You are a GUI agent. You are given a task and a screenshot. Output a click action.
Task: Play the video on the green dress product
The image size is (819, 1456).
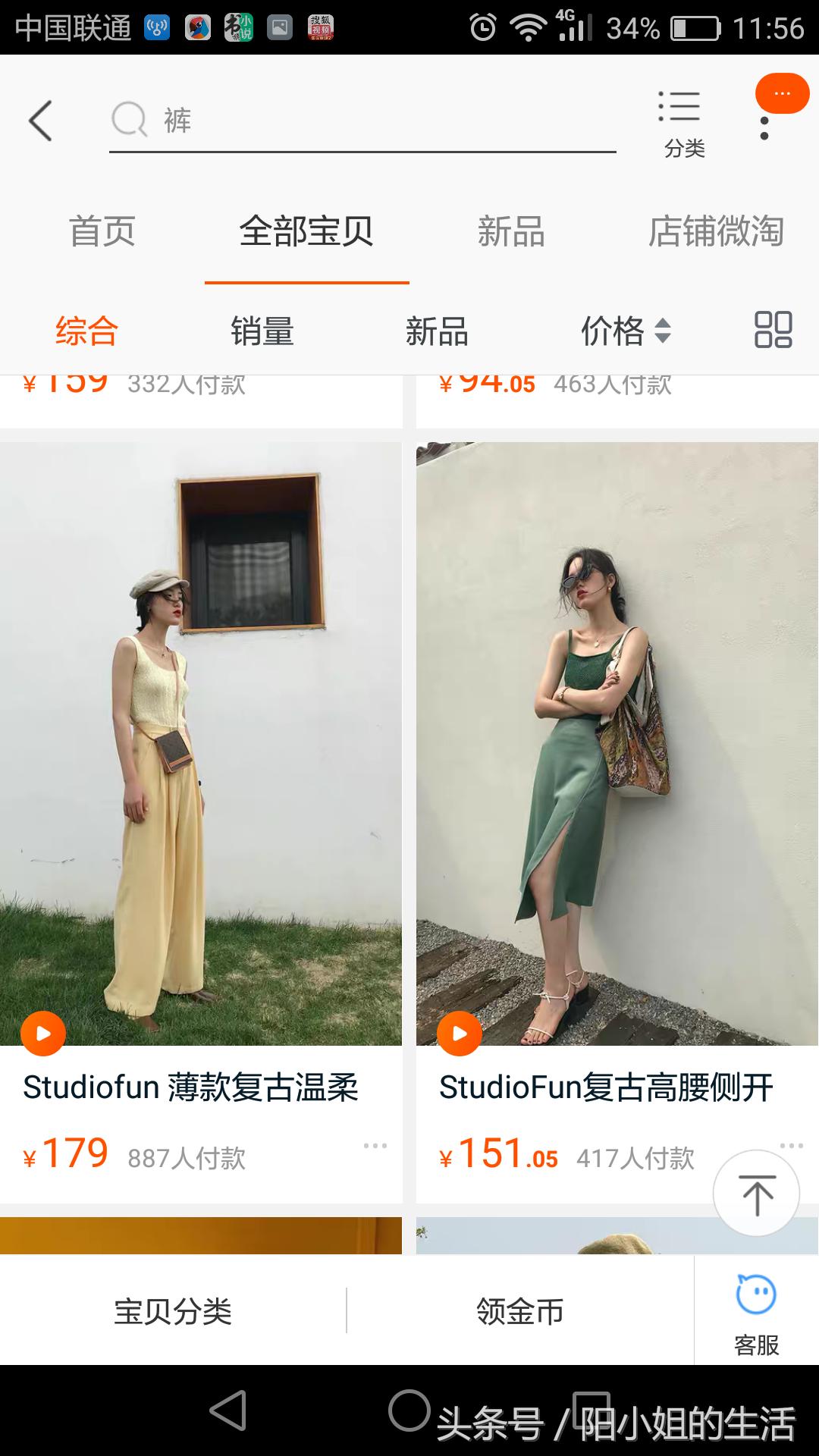tap(458, 1031)
